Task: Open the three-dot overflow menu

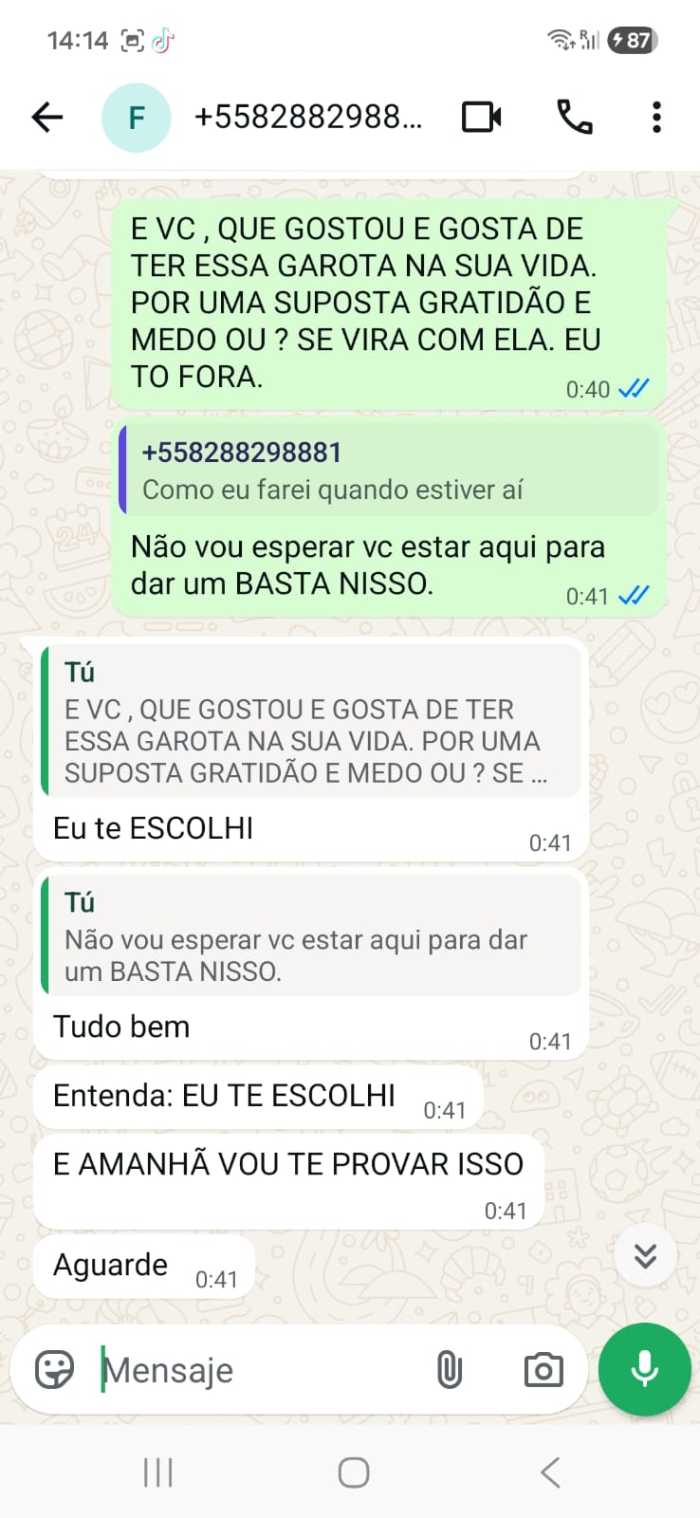Action: 656,118
